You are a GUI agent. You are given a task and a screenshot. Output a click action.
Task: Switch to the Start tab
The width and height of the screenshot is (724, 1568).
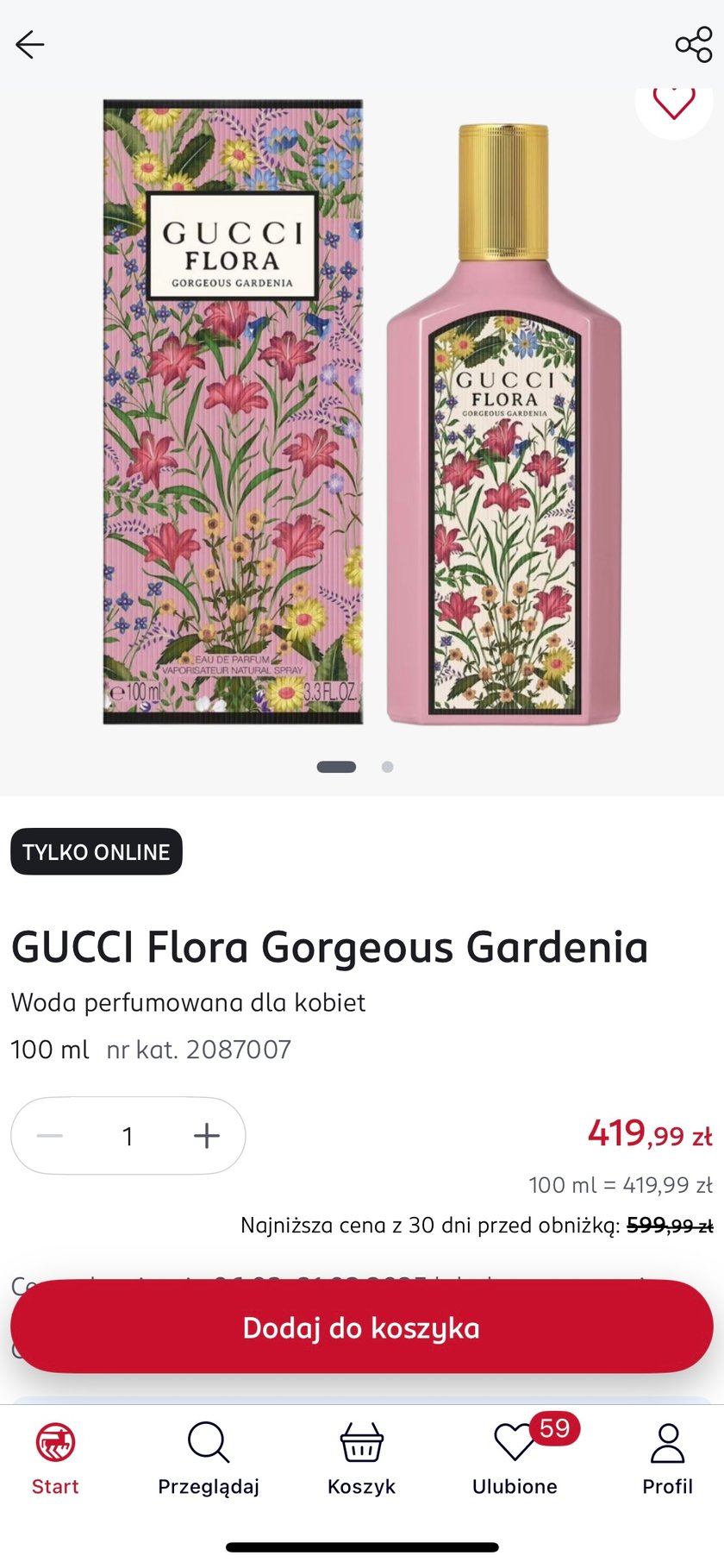point(55,1458)
